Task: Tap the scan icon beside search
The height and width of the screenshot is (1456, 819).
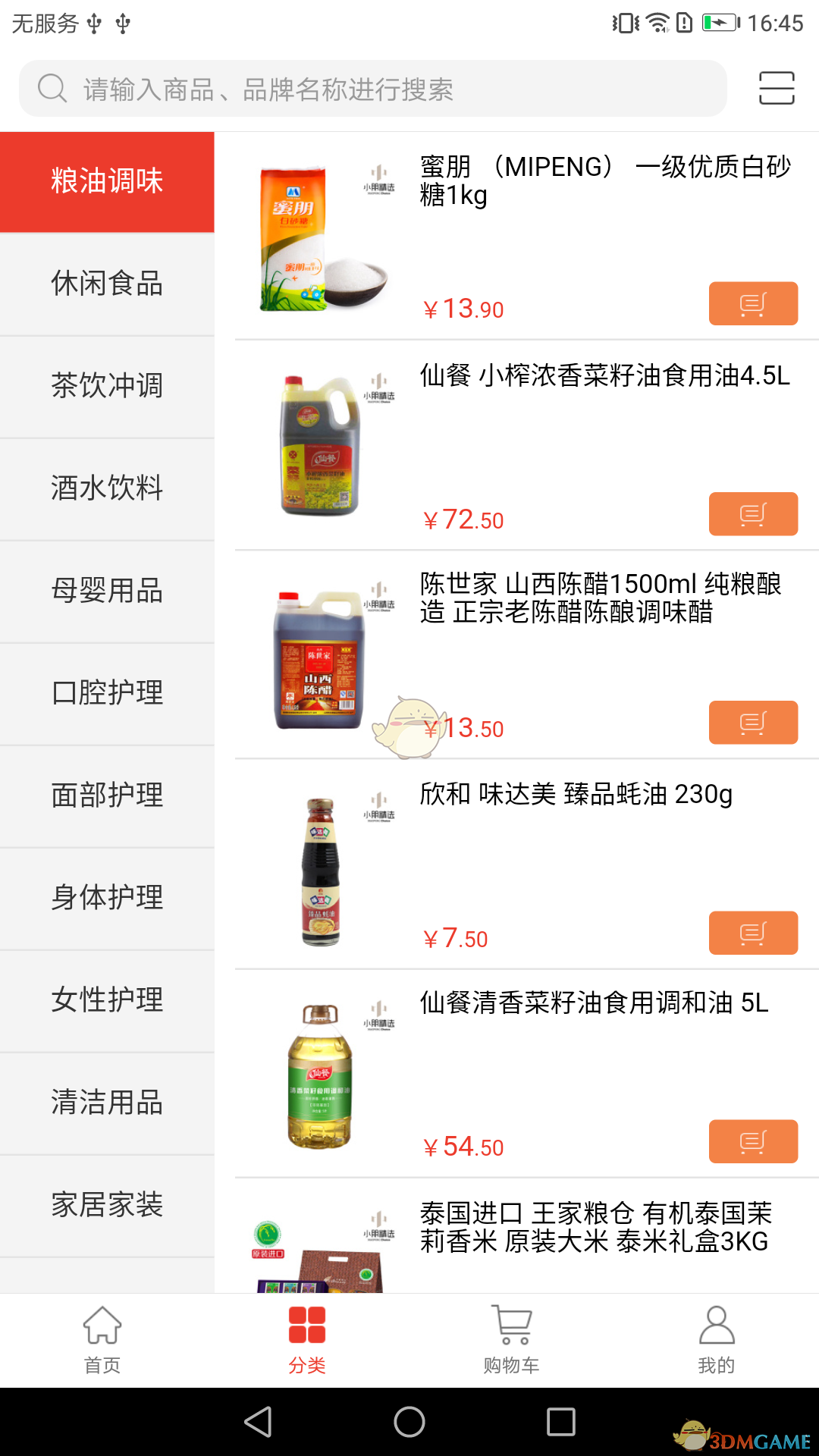Action: tap(777, 89)
